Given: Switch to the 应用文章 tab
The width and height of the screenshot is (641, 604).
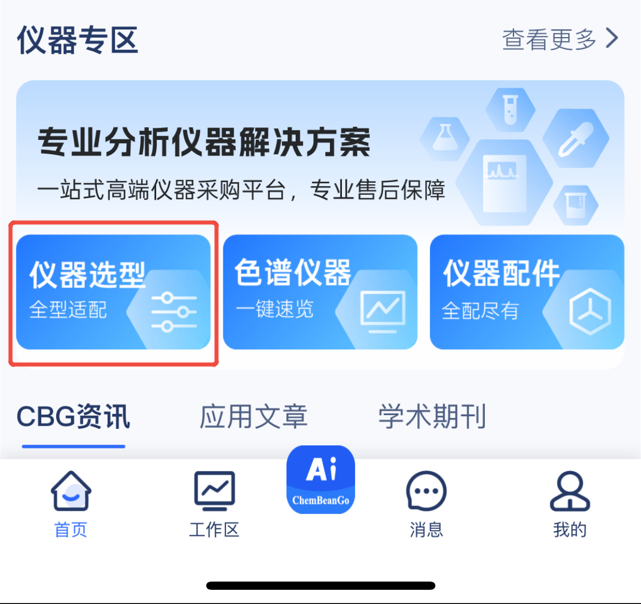Looking at the screenshot, I should (253, 416).
